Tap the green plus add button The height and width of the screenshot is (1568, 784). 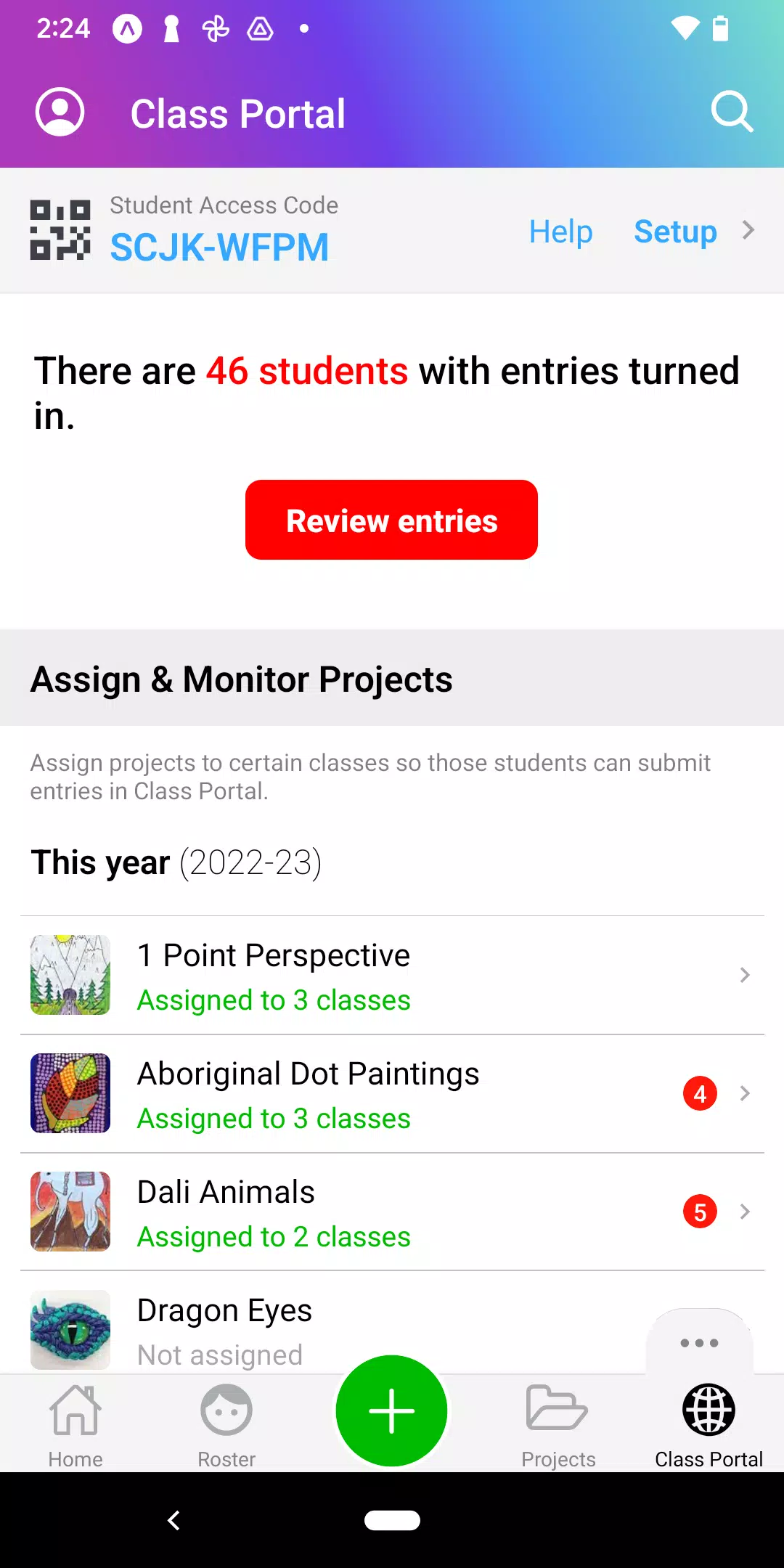click(391, 1410)
